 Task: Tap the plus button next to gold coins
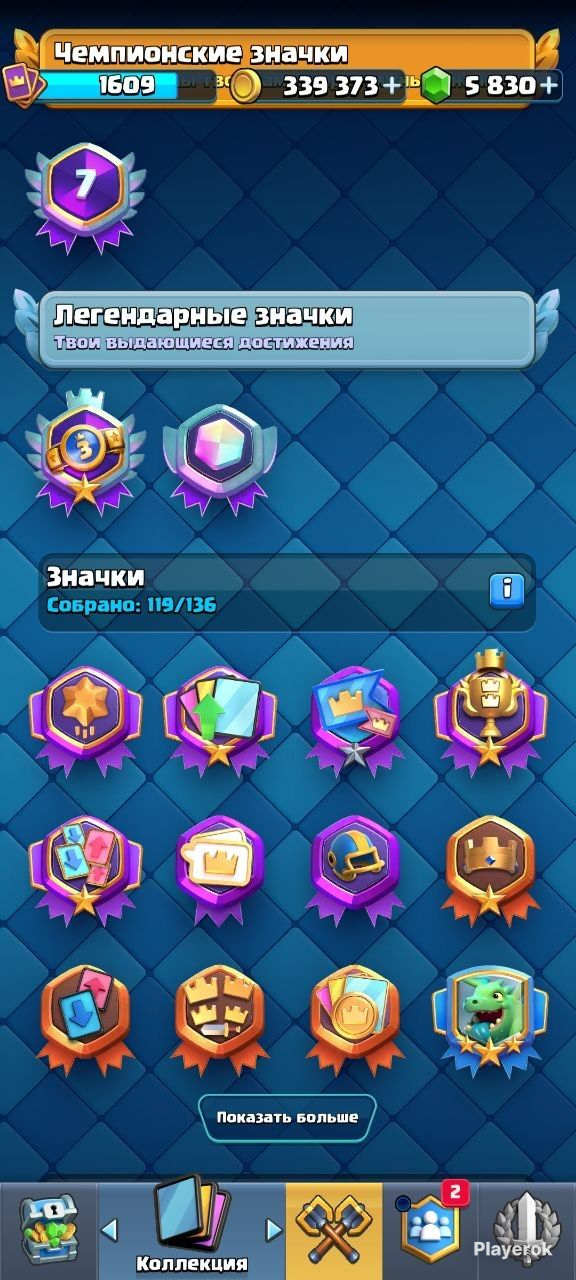(x=393, y=85)
